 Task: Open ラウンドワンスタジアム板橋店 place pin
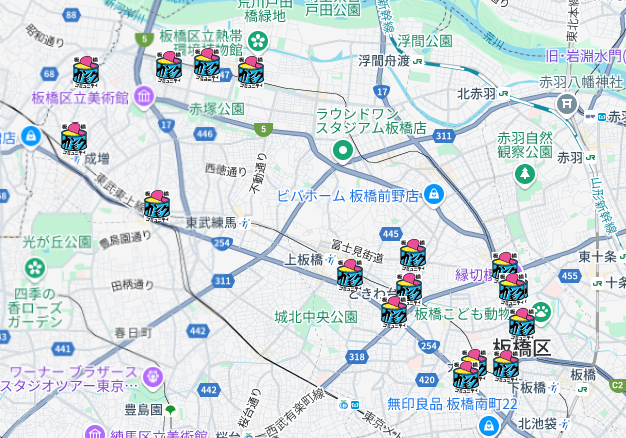(343, 152)
